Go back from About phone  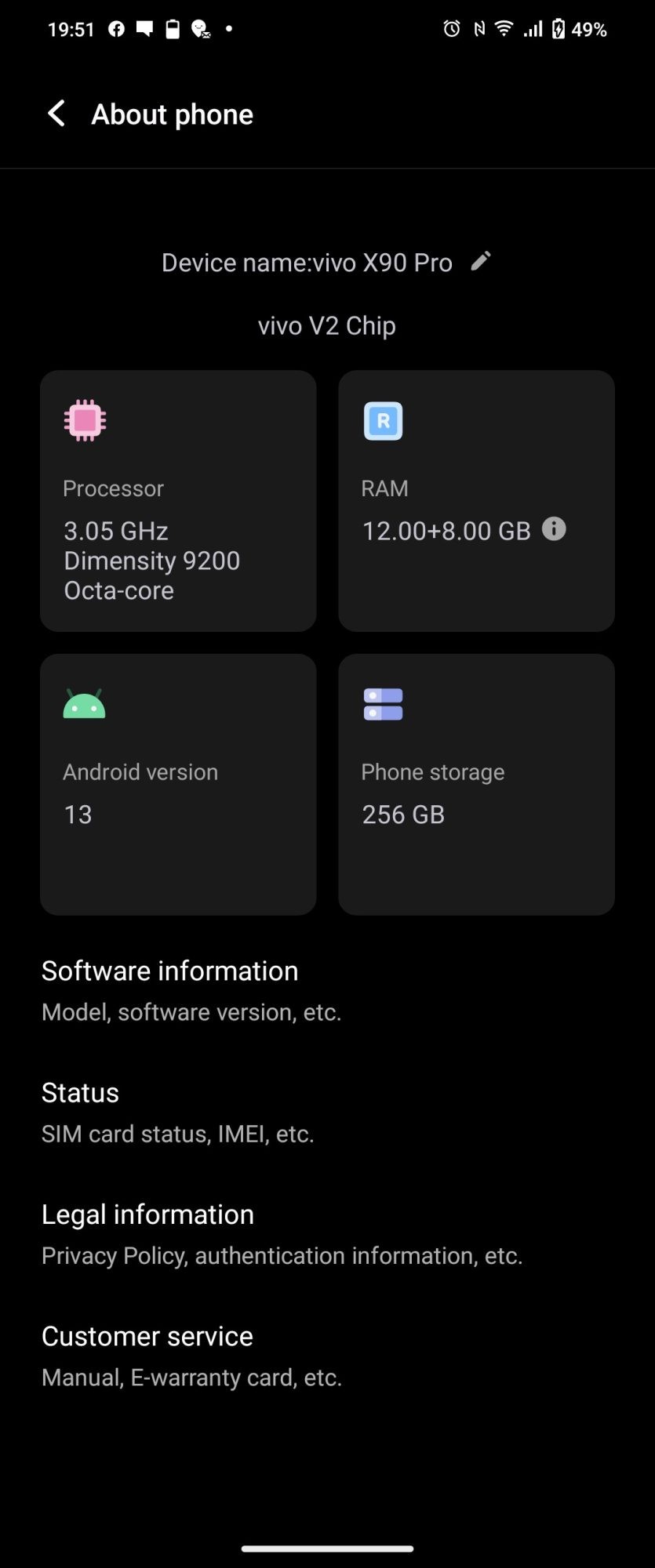(56, 114)
